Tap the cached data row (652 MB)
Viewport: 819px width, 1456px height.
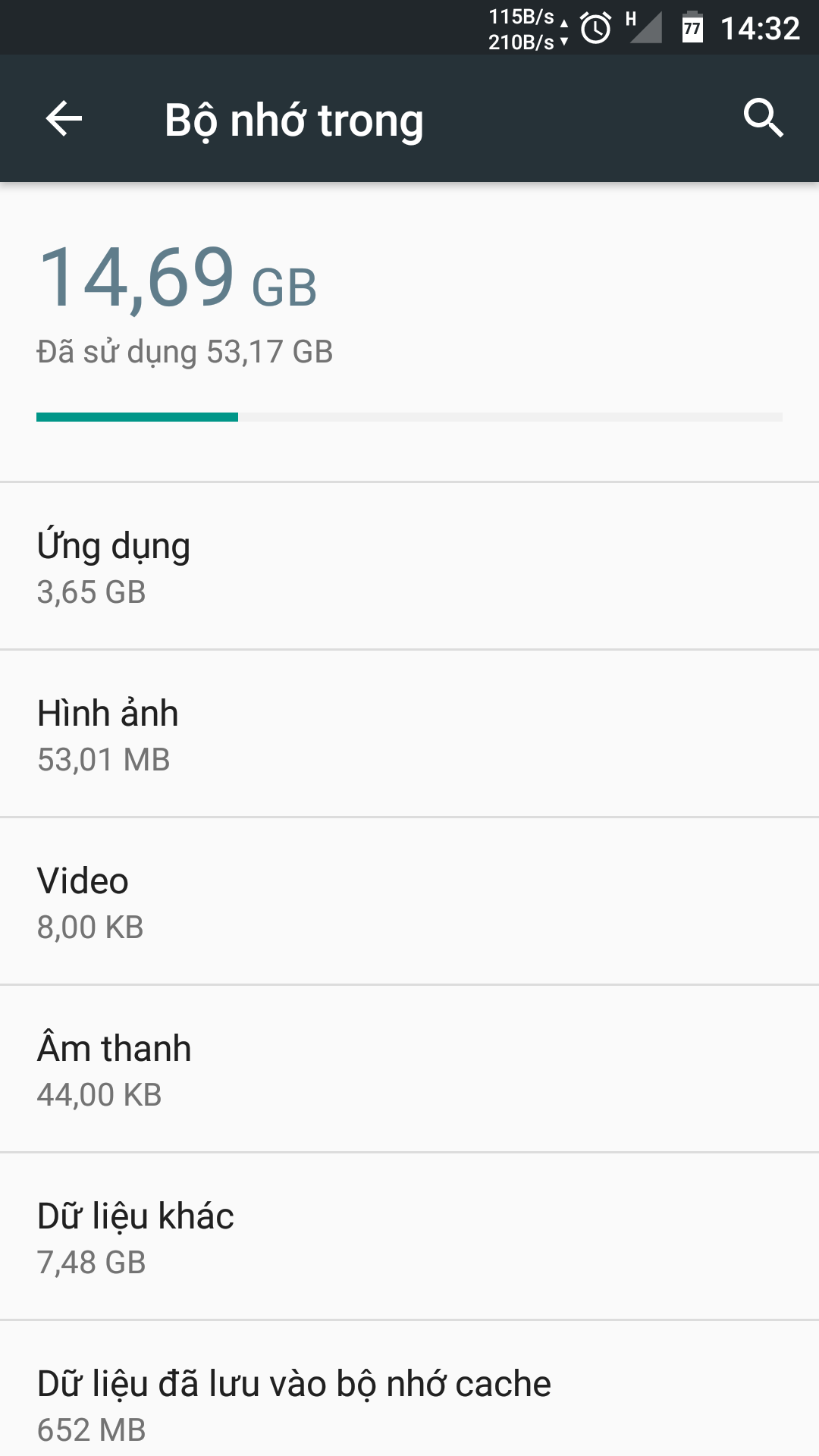coord(409,1403)
